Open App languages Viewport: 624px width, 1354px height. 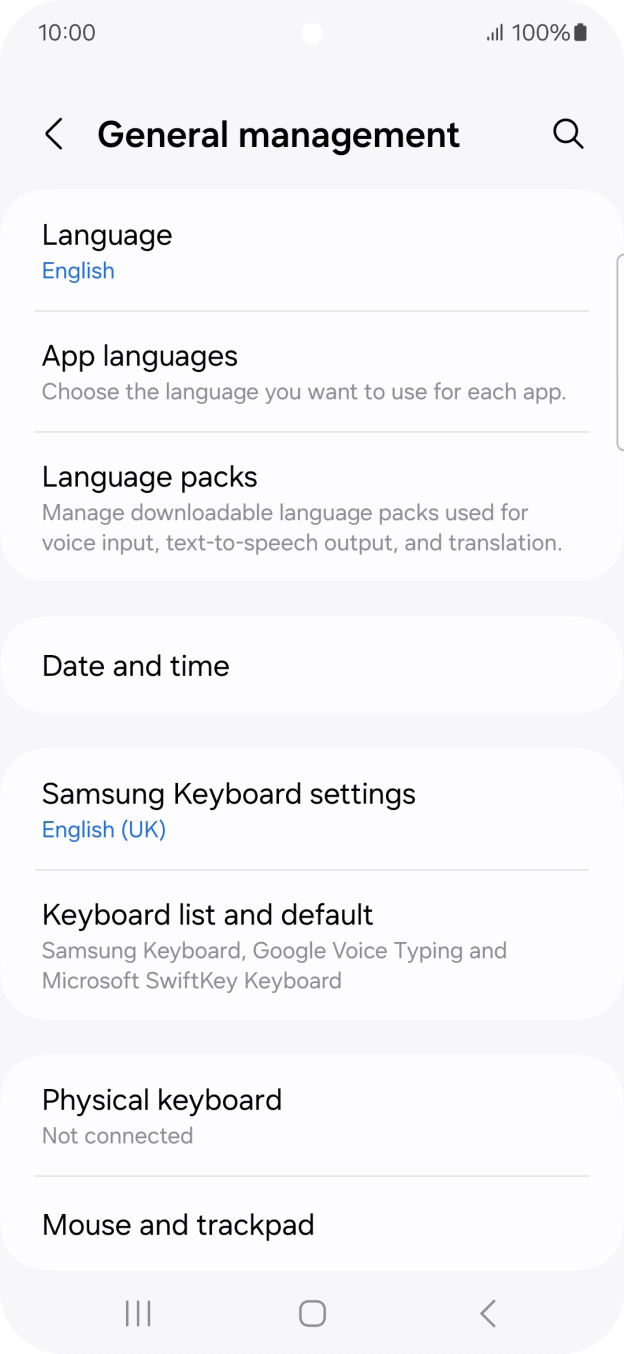tap(312, 372)
